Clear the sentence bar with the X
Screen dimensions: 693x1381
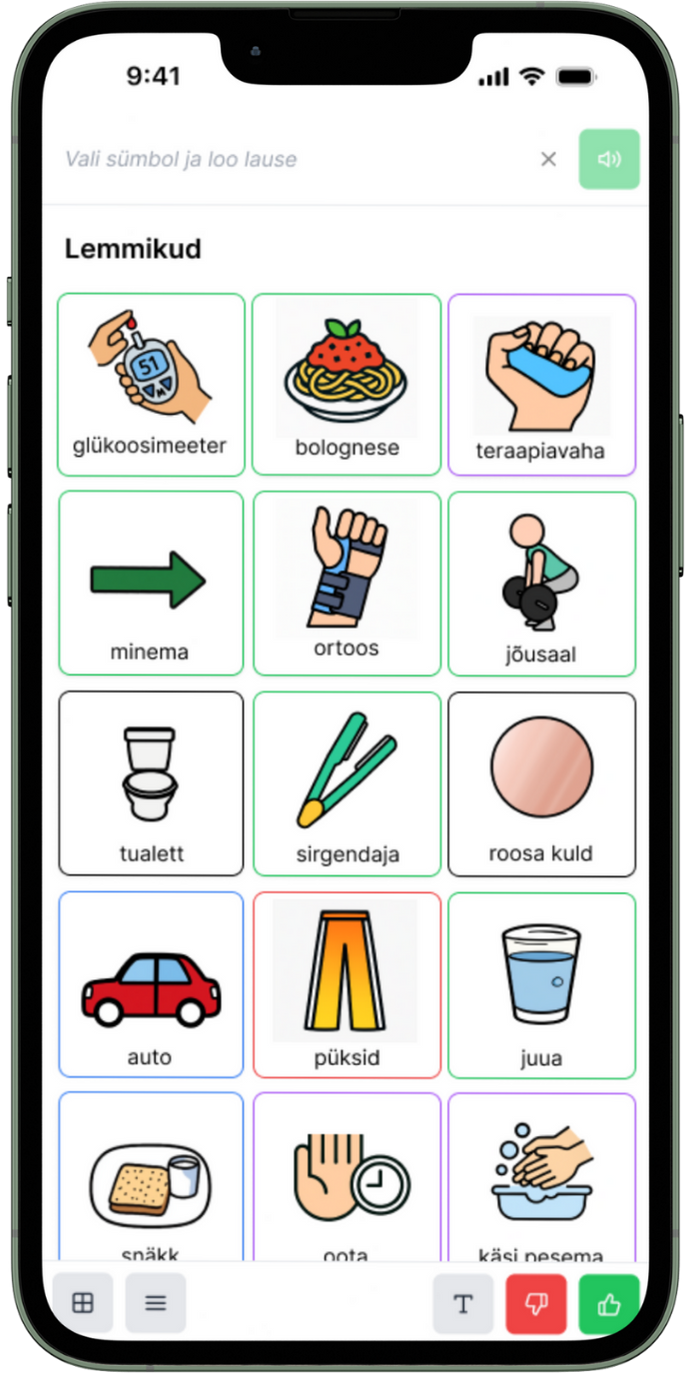click(x=548, y=159)
